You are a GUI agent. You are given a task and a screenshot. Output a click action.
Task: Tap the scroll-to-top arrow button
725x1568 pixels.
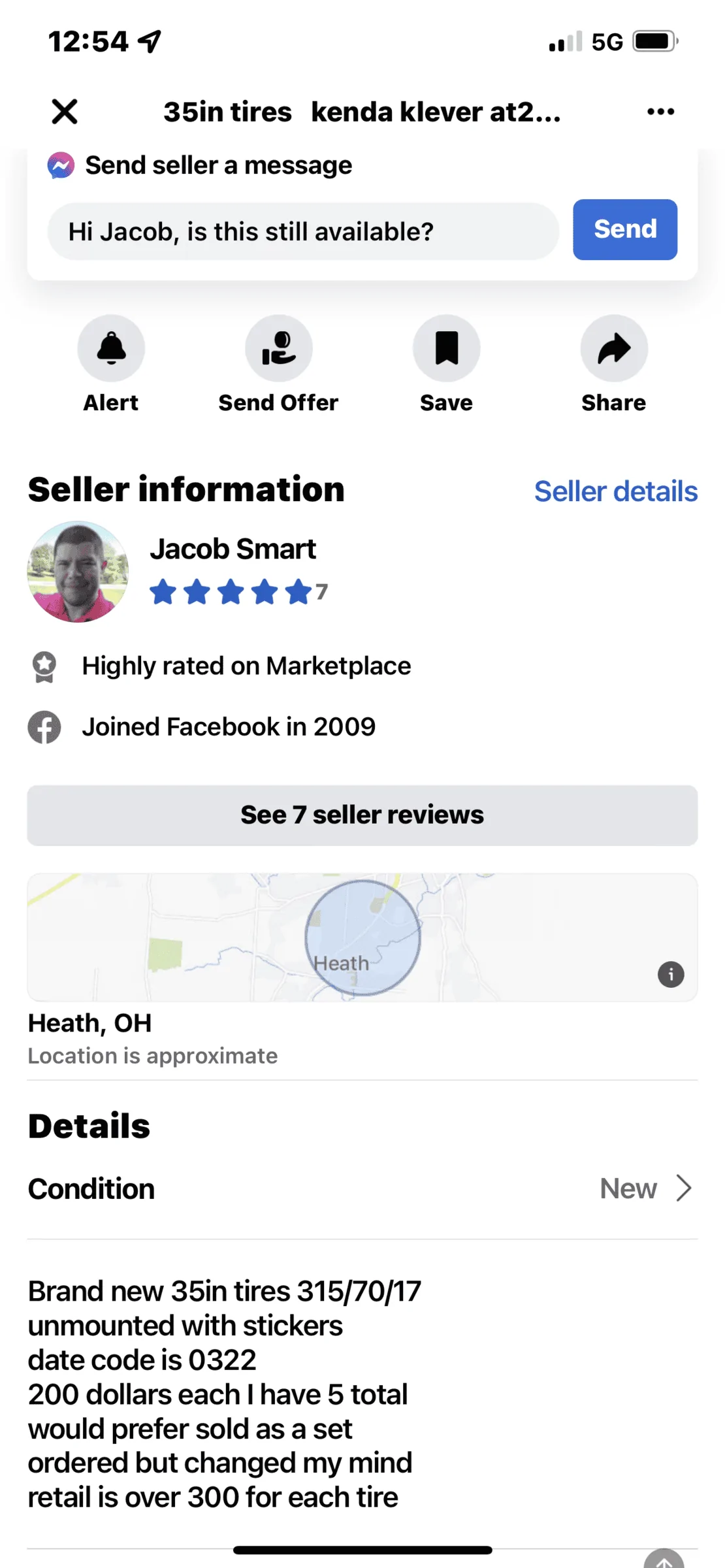coord(664,1561)
